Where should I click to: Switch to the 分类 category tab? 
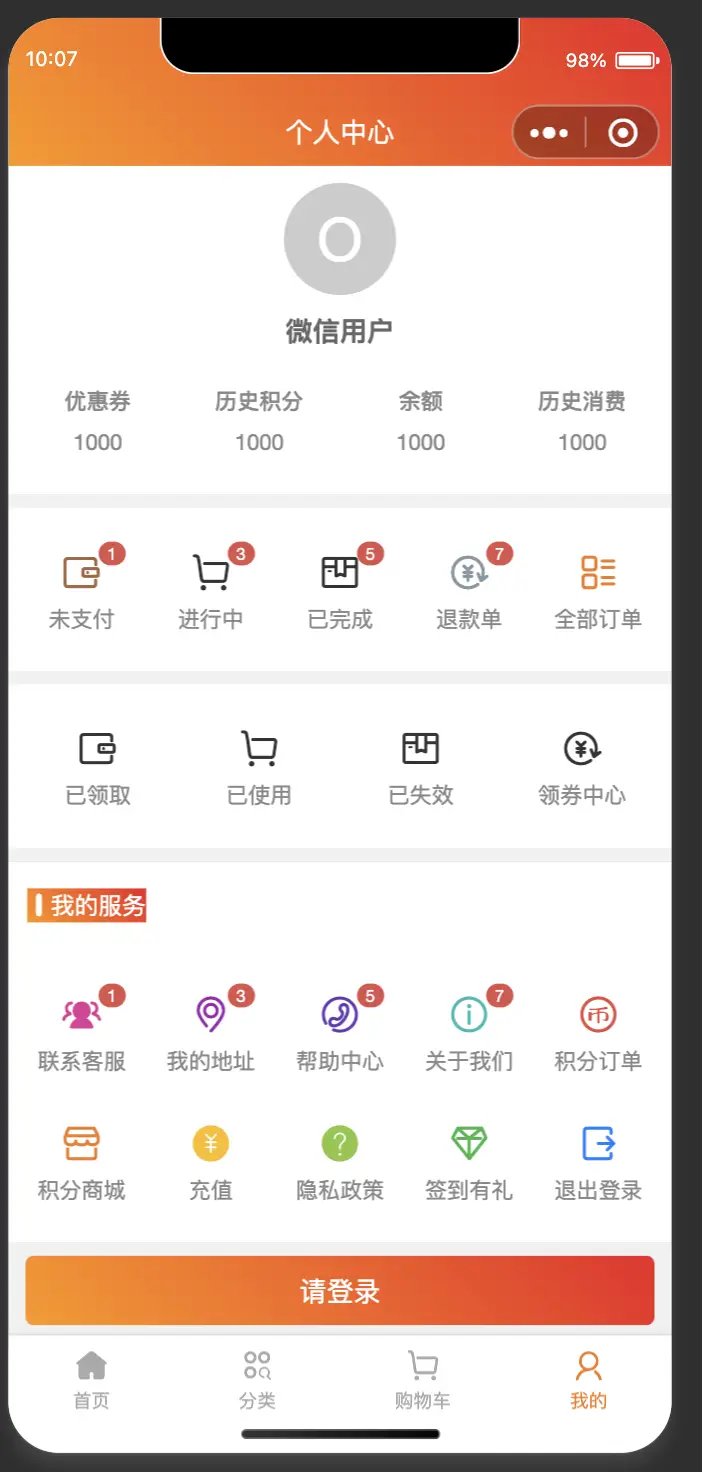tap(257, 1379)
